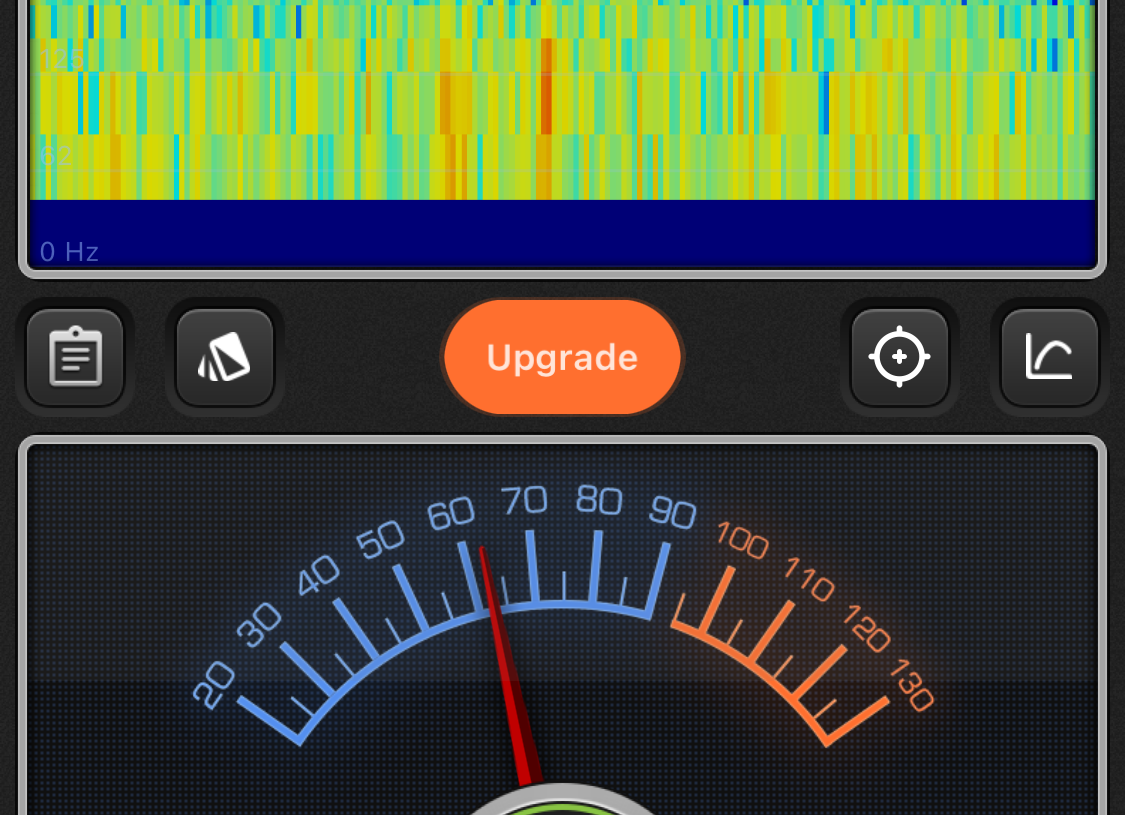The height and width of the screenshot is (815, 1125).
Task: Open the cards stack icon
Action: click(224, 357)
